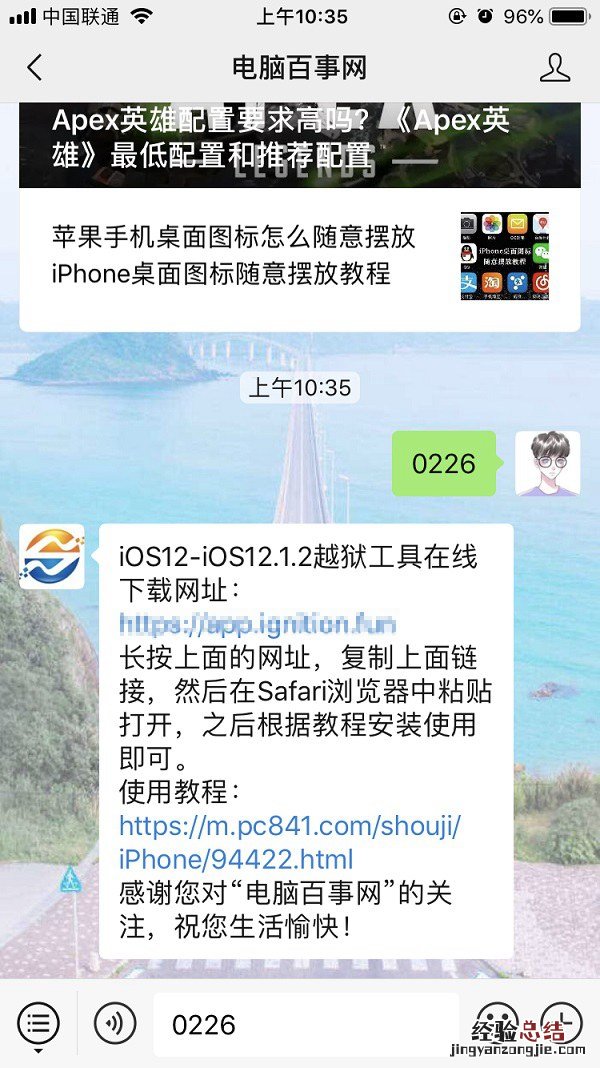
Task: Go back from the 电脑百事网 chat
Action: [x=35, y=68]
